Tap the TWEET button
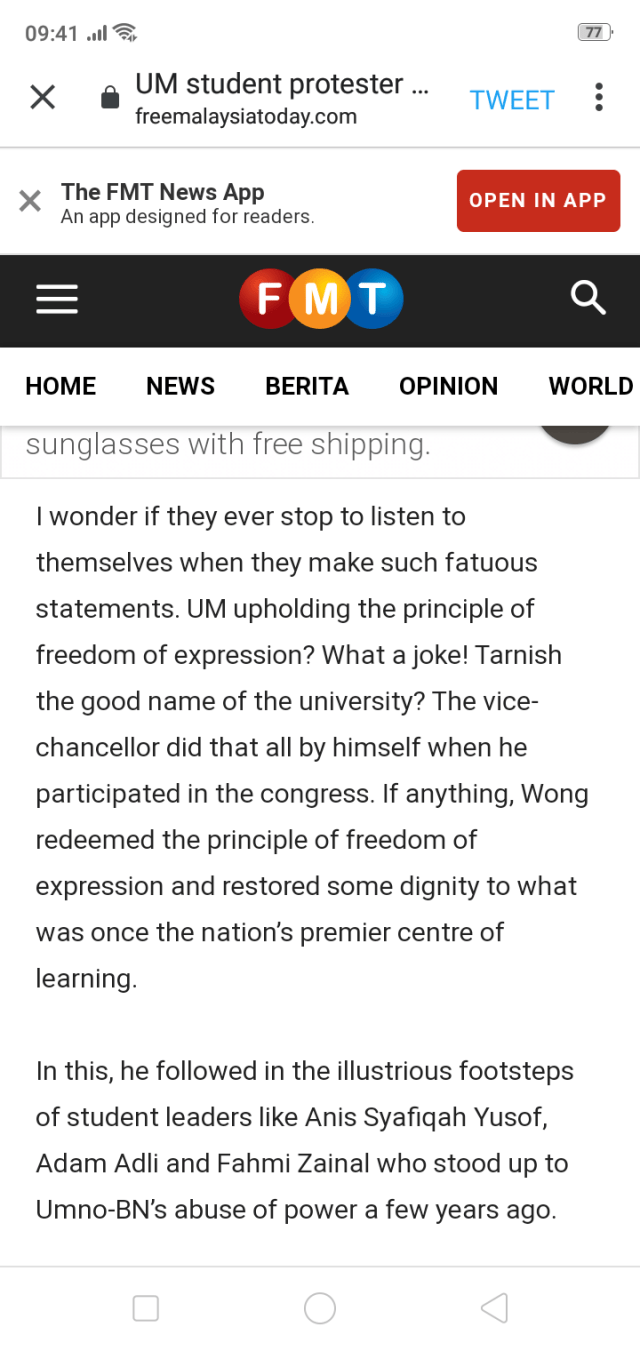This screenshot has width=640, height=1351. (x=512, y=100)
